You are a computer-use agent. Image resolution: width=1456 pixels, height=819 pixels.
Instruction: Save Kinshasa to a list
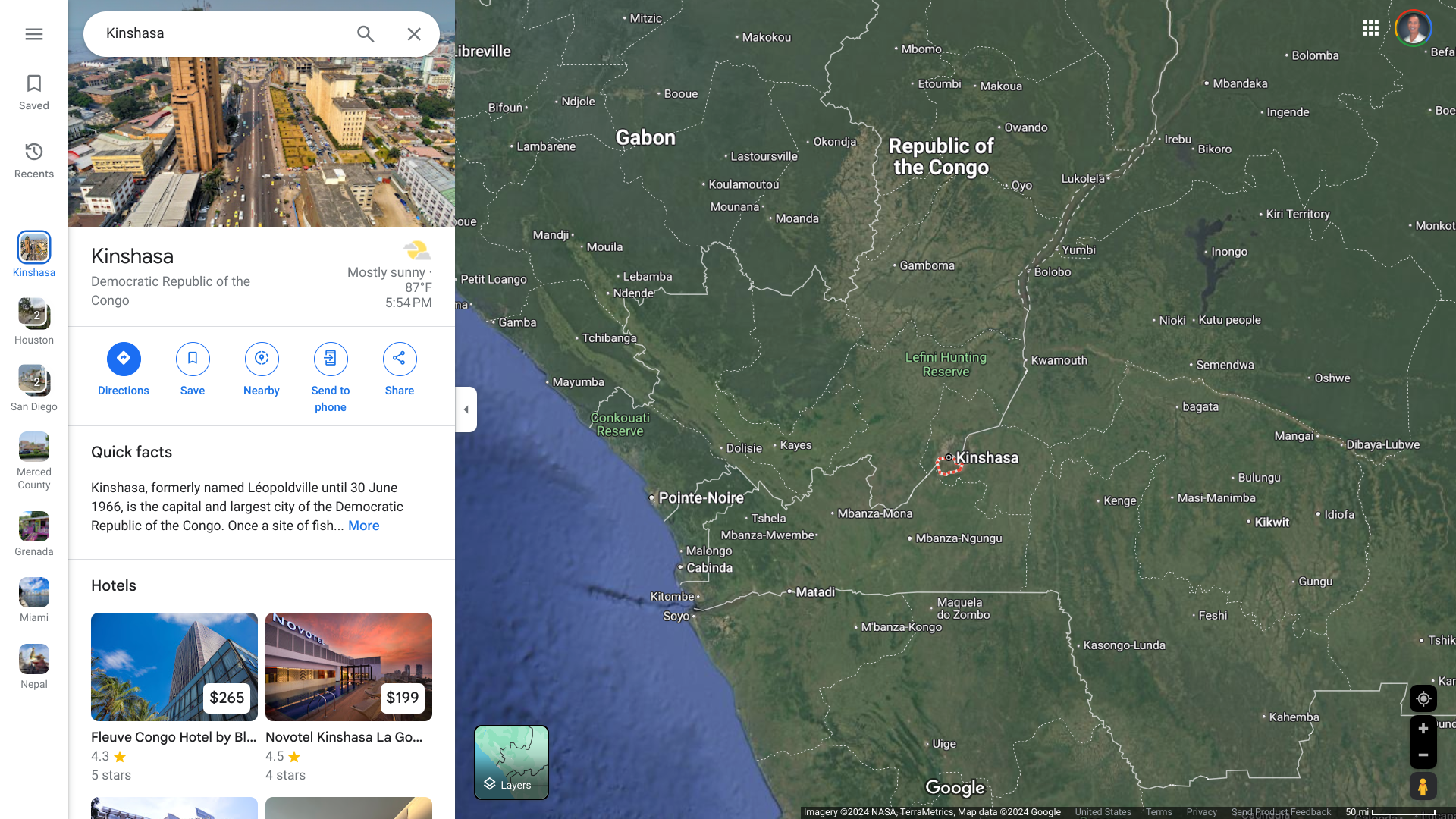[x=193, y=359]
